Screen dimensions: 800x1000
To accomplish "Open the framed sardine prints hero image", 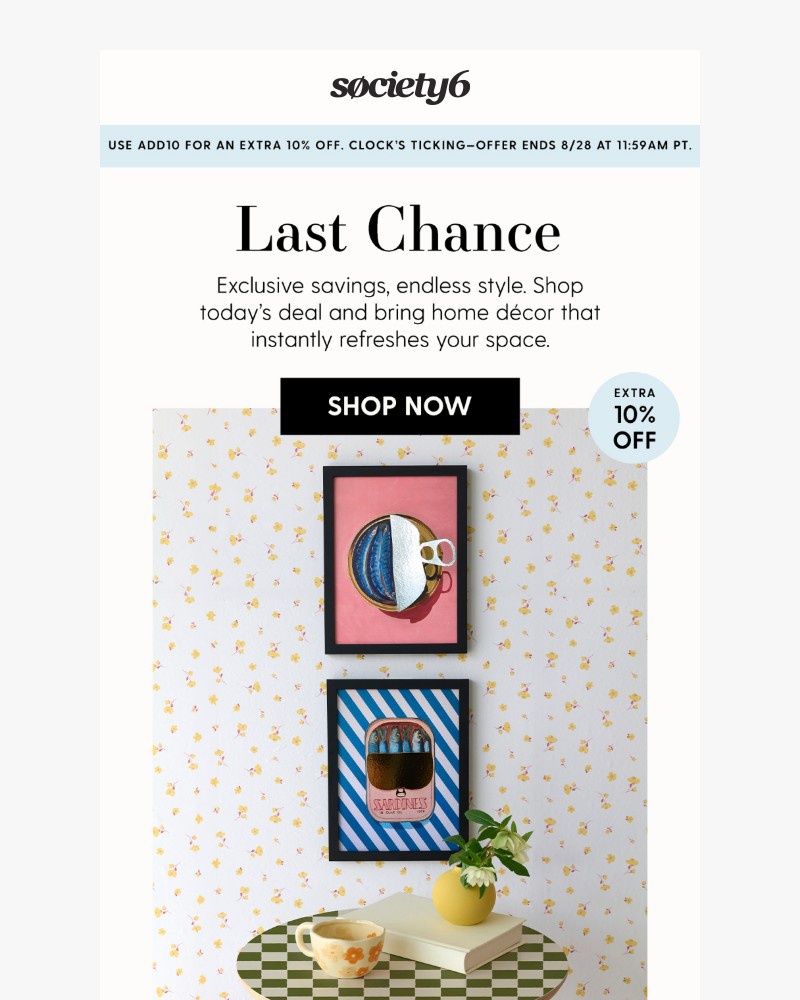I will [397, 660].
